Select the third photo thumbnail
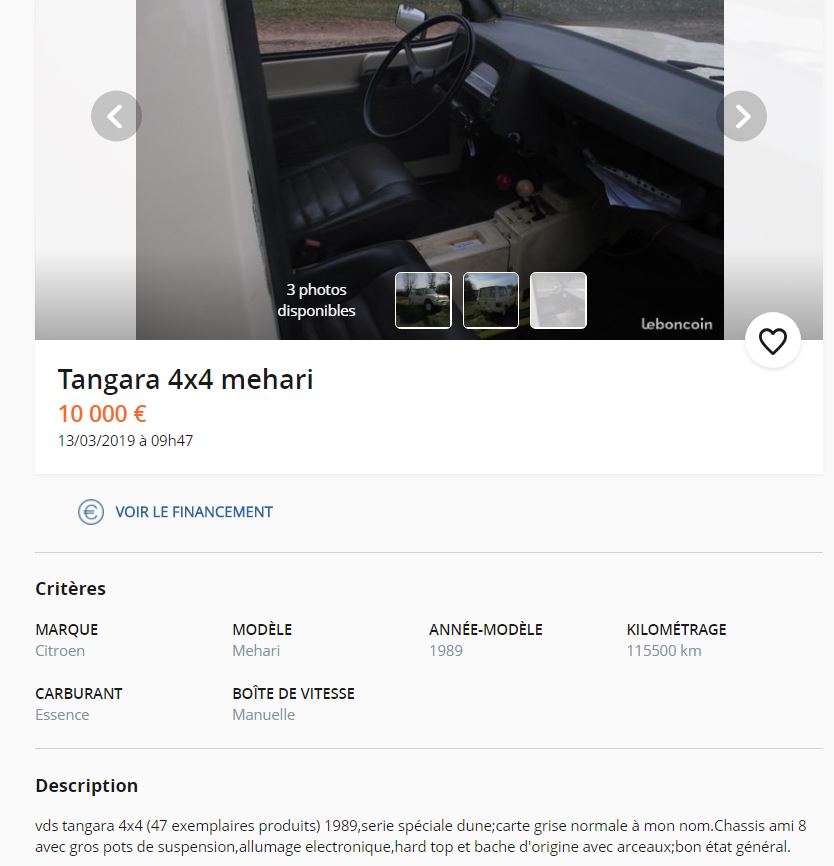This screenshot has width=834, height=866. (558, 300)
